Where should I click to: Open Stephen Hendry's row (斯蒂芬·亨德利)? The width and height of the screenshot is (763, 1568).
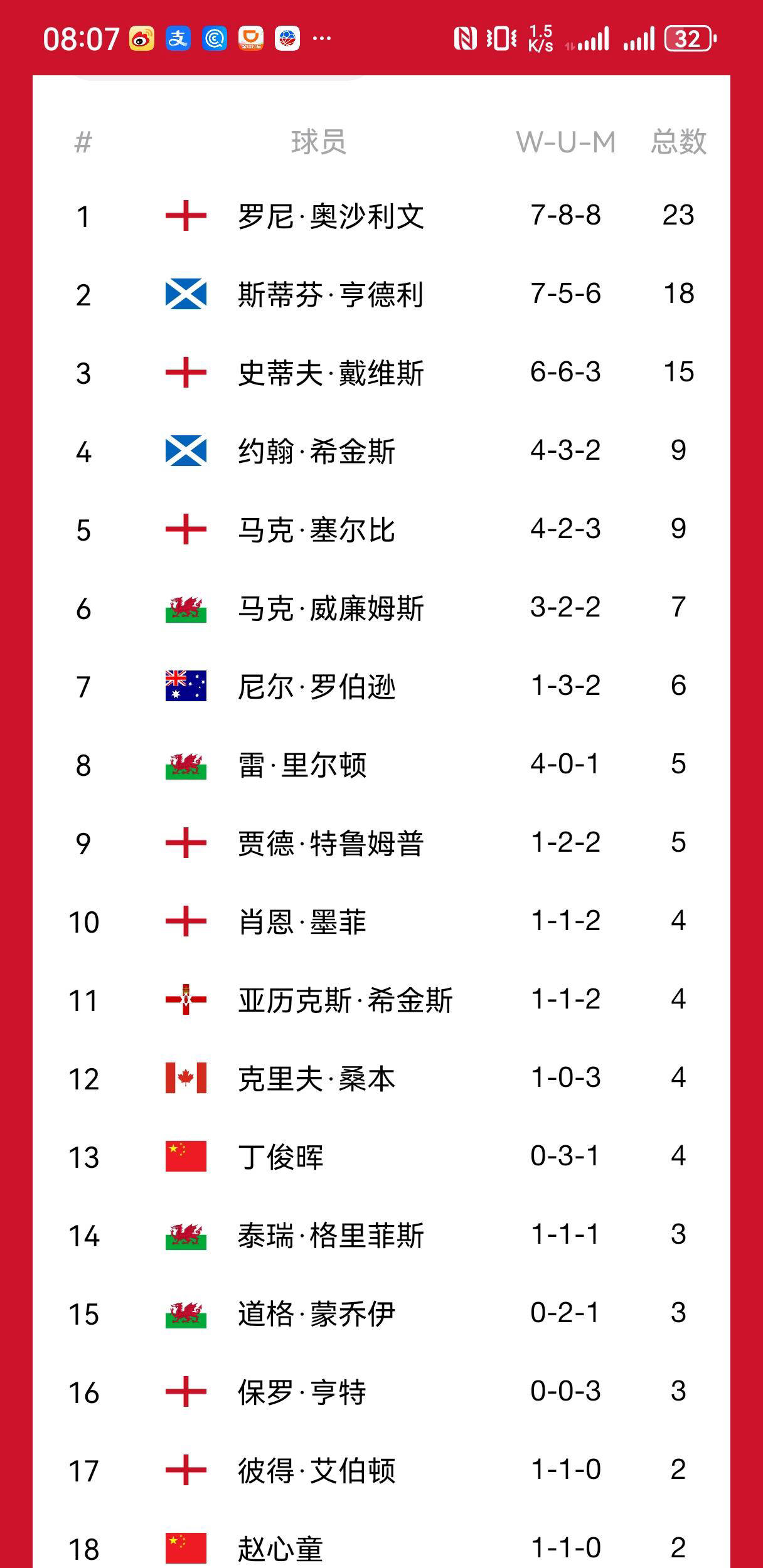point(331,295)
